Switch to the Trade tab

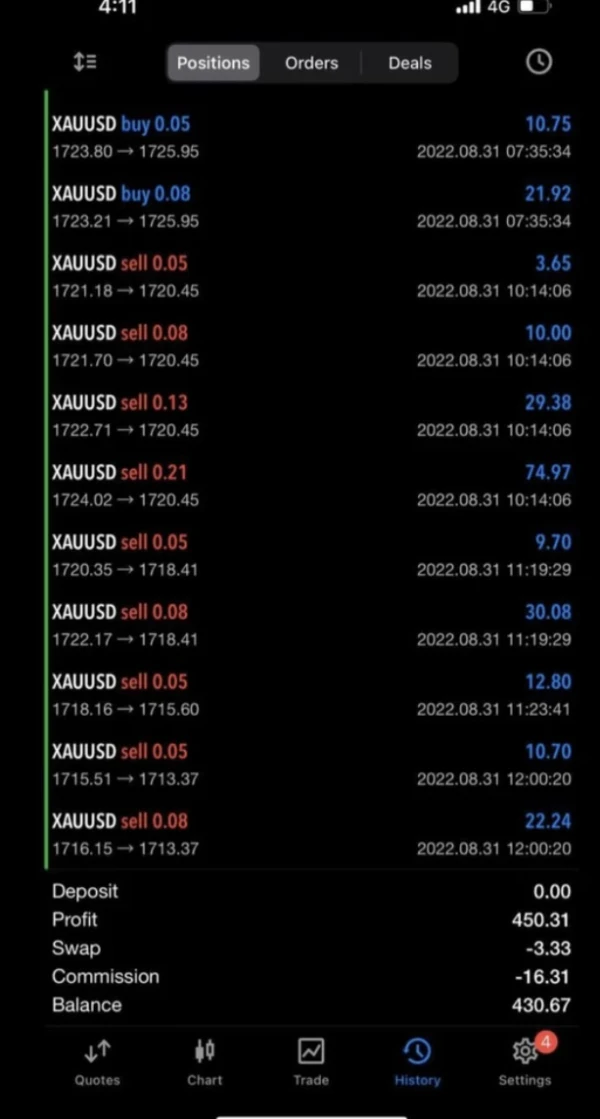[311, 1062]
